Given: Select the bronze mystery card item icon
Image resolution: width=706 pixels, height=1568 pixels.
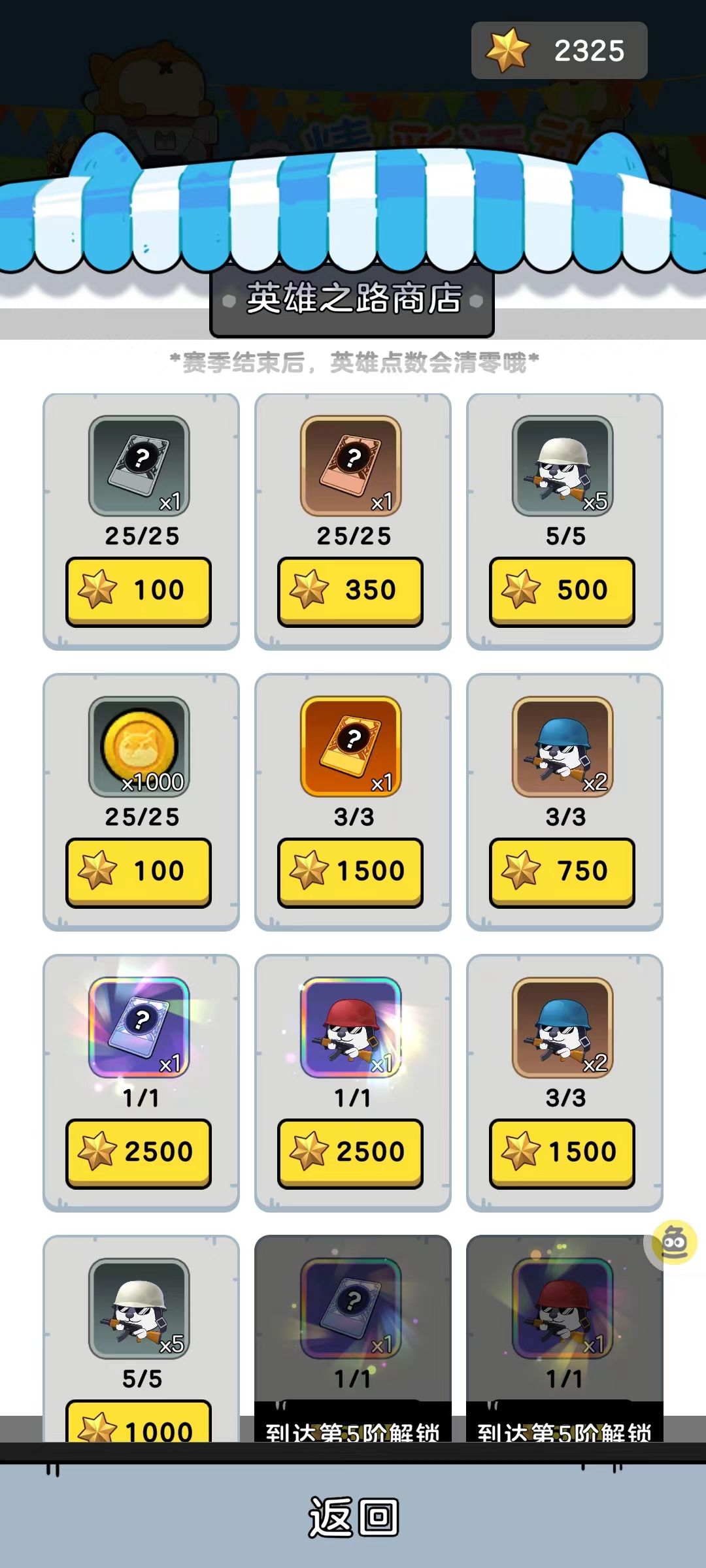Looking at the screenshot, I should pyautogui.click(x=351, y=467).
